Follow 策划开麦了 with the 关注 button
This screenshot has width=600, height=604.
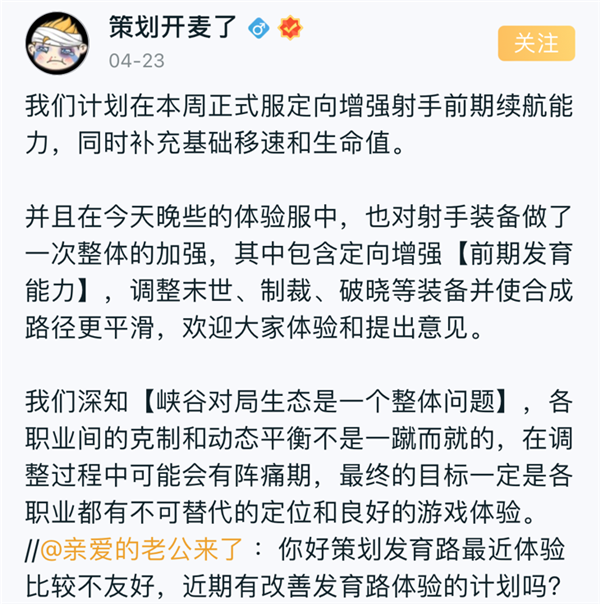pos(536,43)
